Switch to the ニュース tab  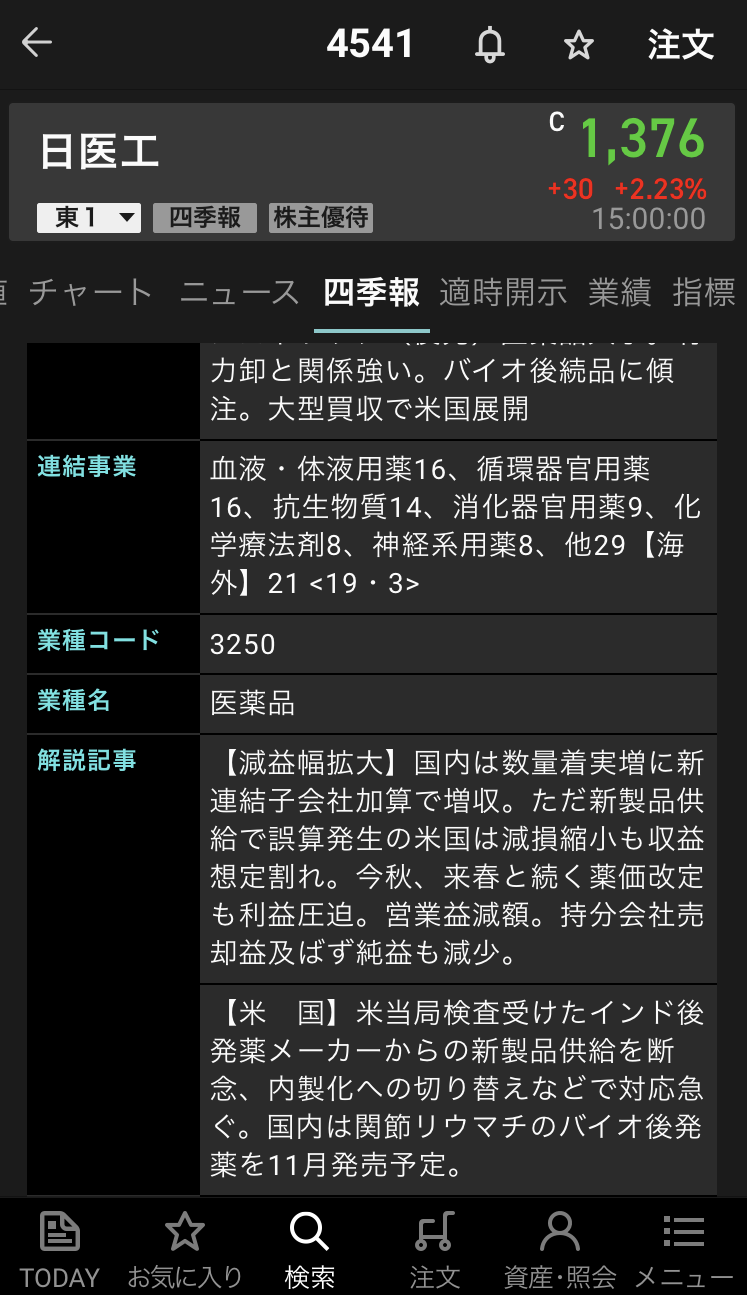[239, 292]
